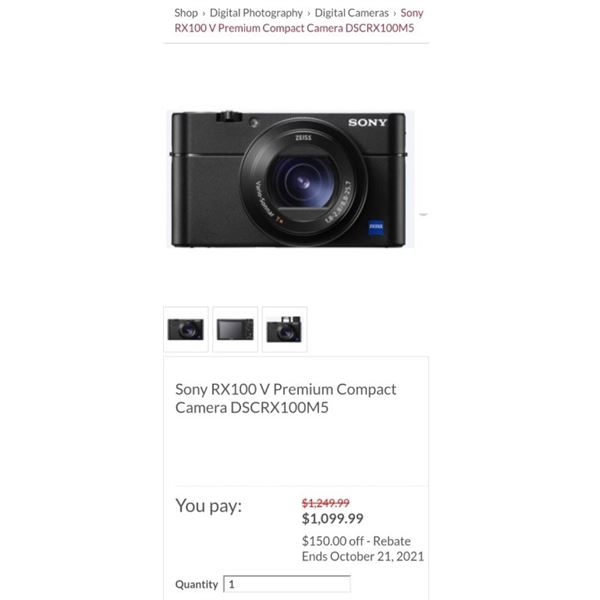Screen dimensions: 600x600
Task: Enlarge the main Sony camera image
Action: (x=290, y=180)
